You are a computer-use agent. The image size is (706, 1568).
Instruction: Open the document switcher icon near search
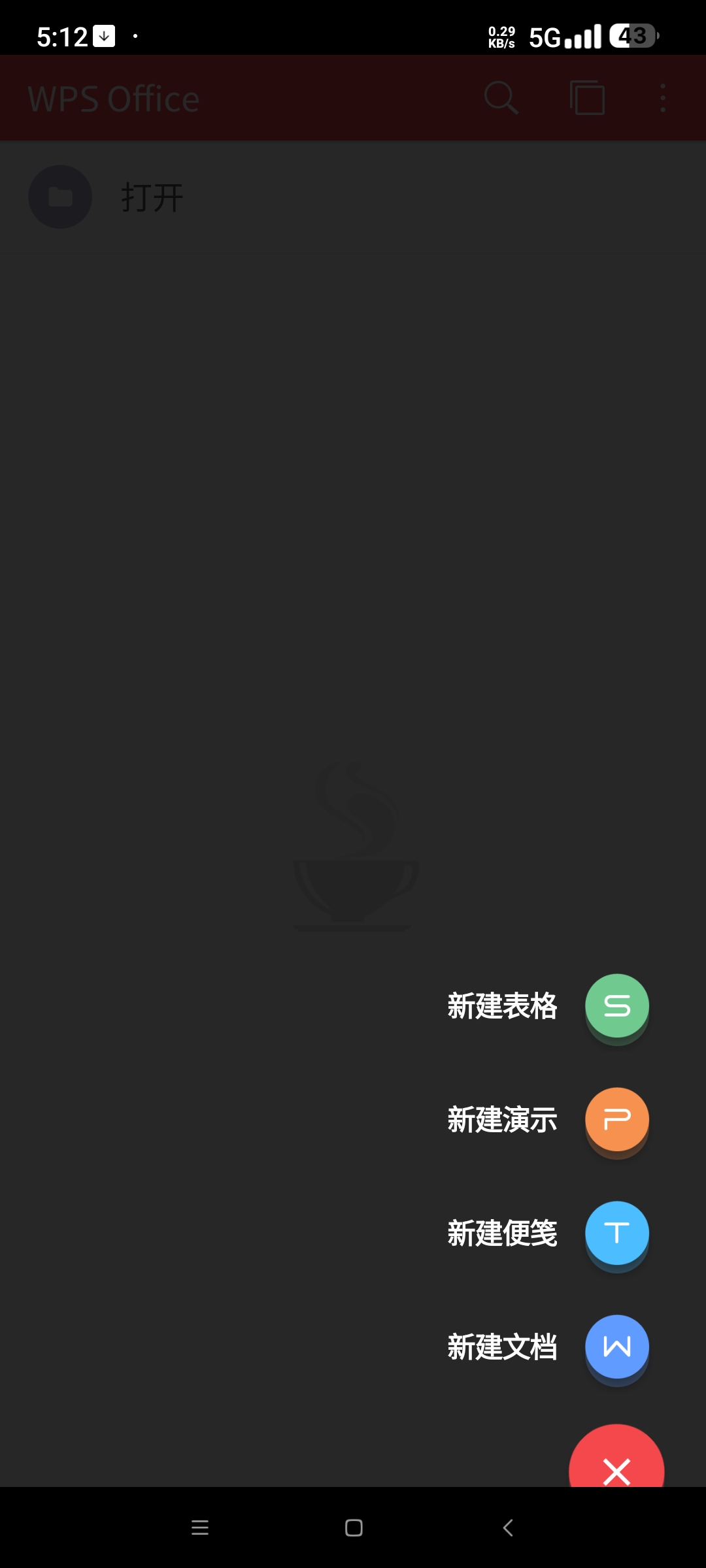(x=586, y=97)
